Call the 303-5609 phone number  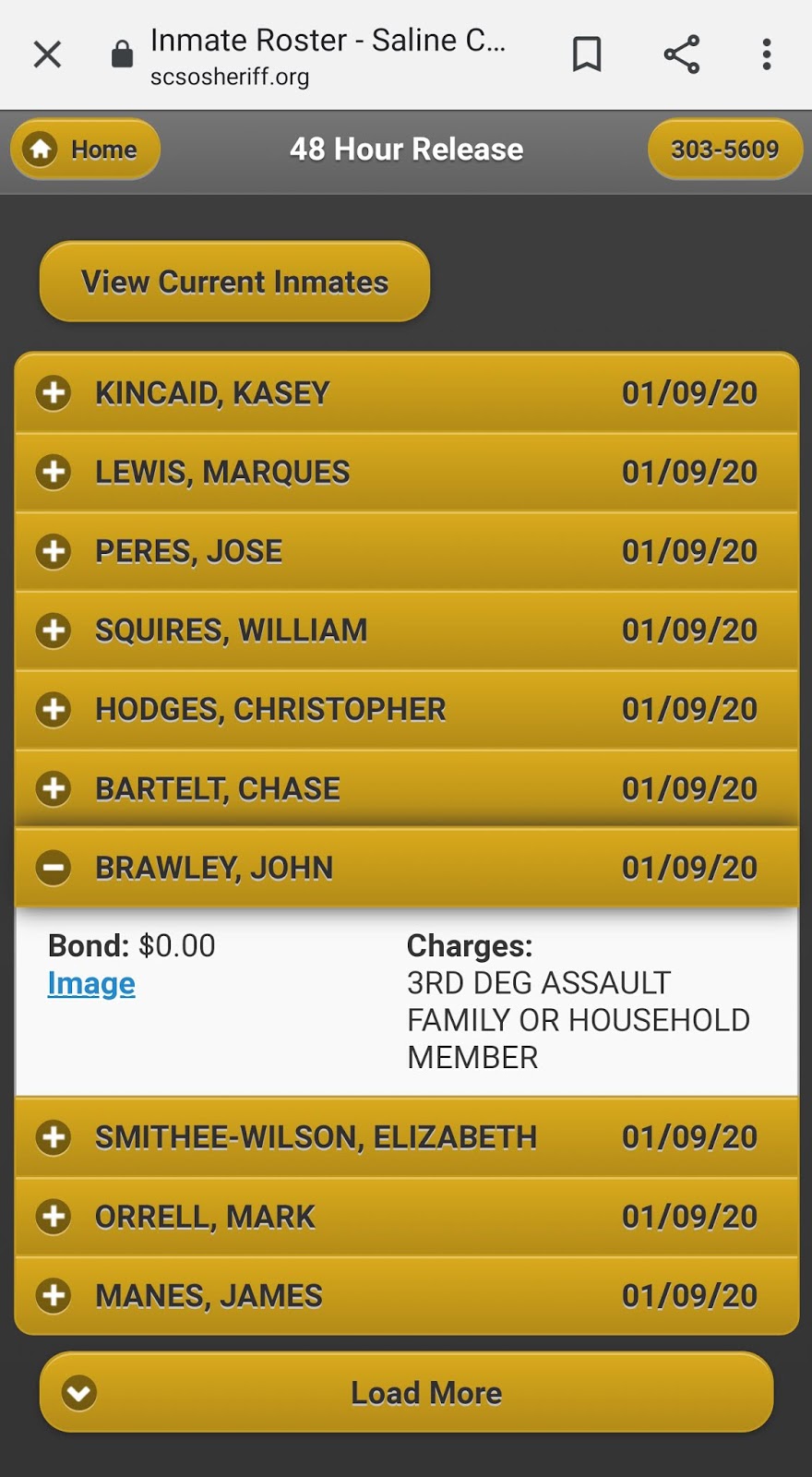pyautogui.click(x=724, y=149)
